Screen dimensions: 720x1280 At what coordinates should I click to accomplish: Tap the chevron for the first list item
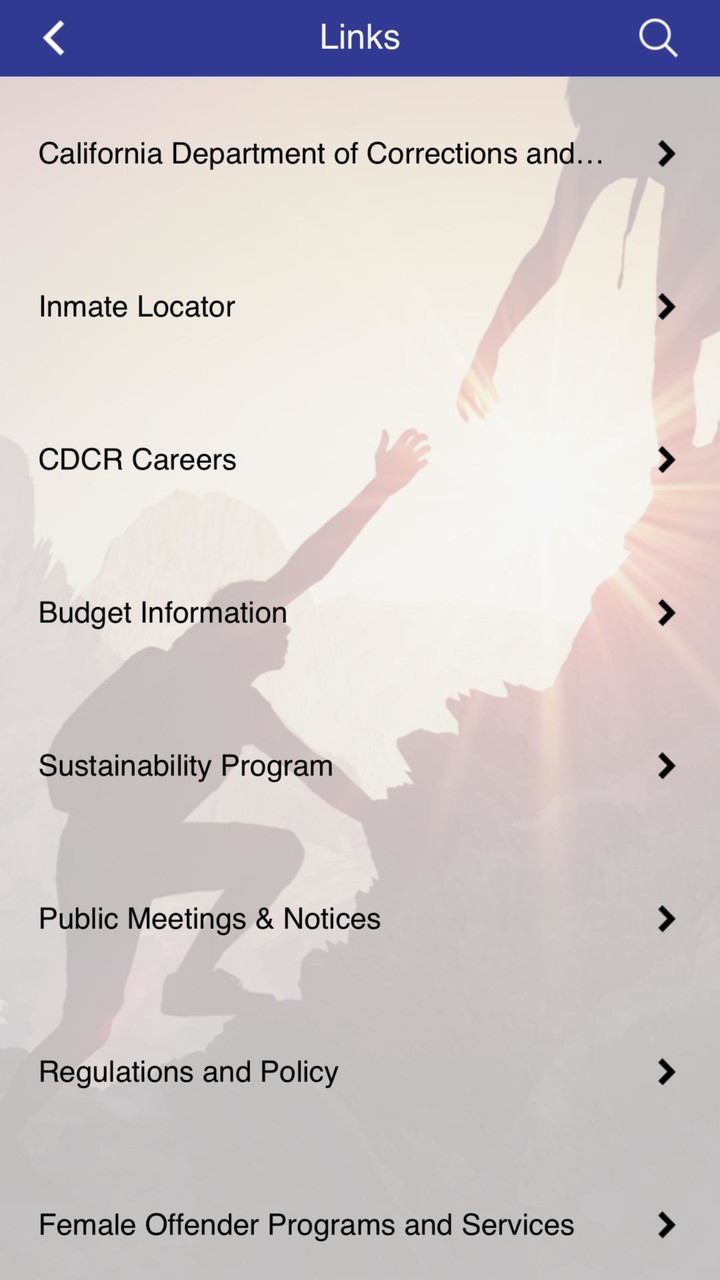click(x=666, y=154)
